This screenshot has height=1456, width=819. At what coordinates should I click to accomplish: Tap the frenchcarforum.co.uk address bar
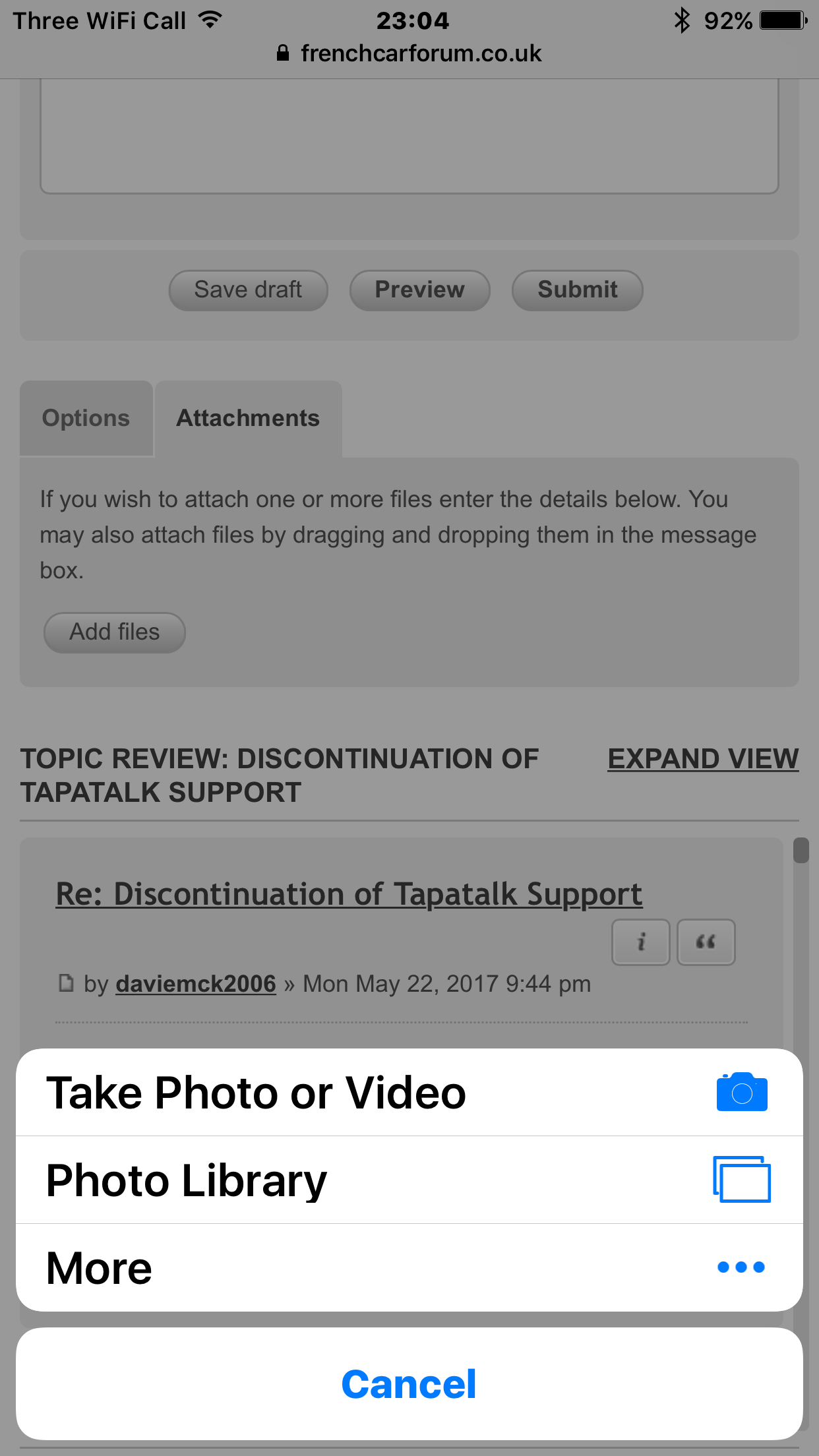(409, 53)
